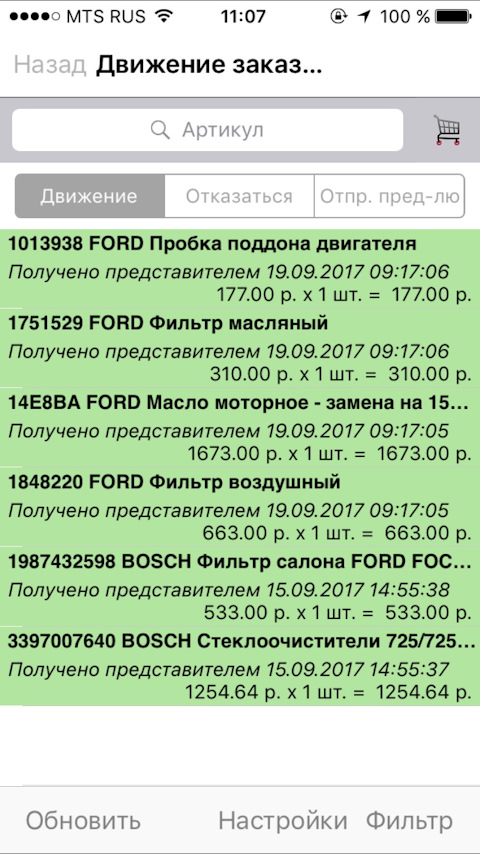Open the 1987432598 BOSCH Фильтр салона row
Viewport: 480px width, 854px height.
[240, 587]
